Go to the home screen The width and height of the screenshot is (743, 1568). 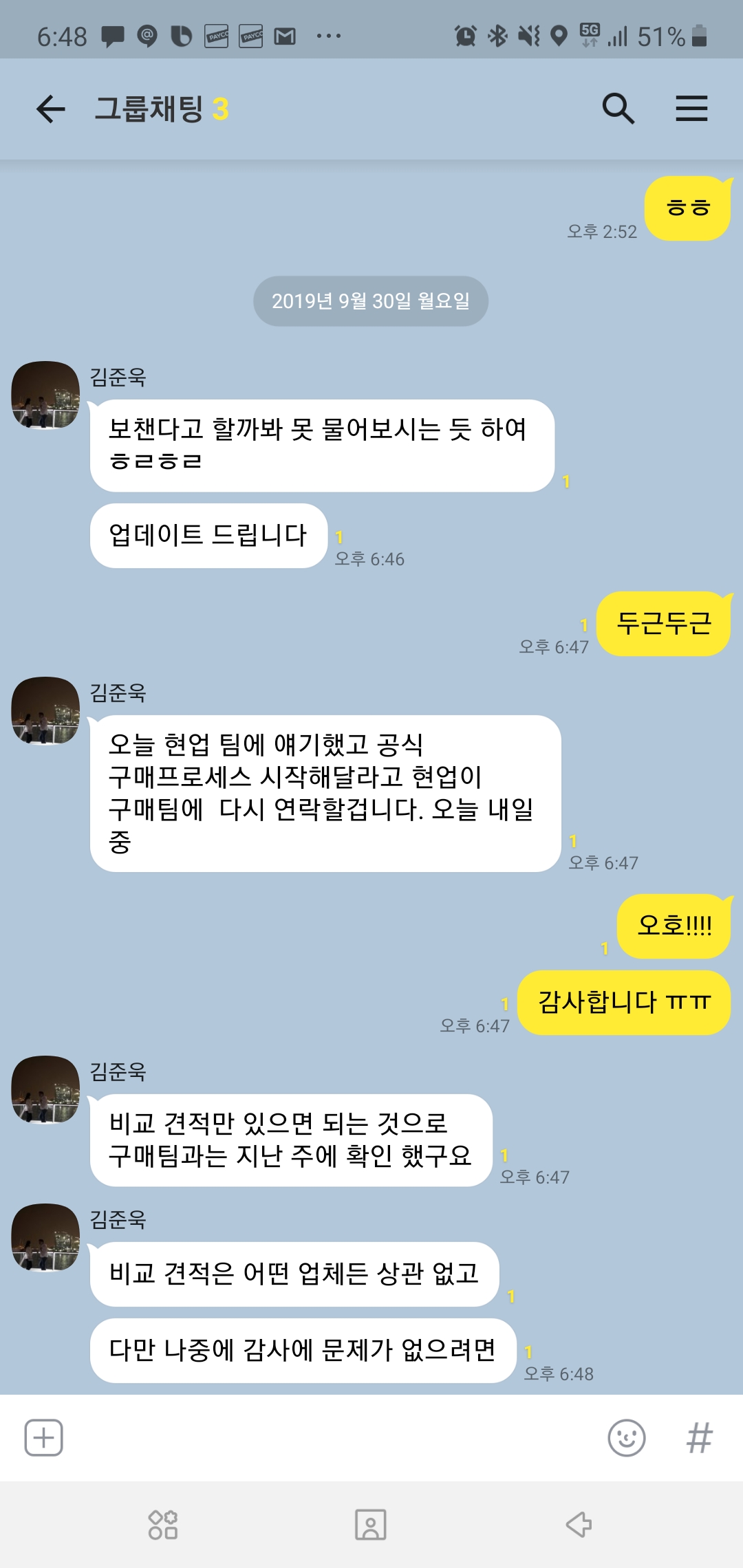tap(370, 1525)
